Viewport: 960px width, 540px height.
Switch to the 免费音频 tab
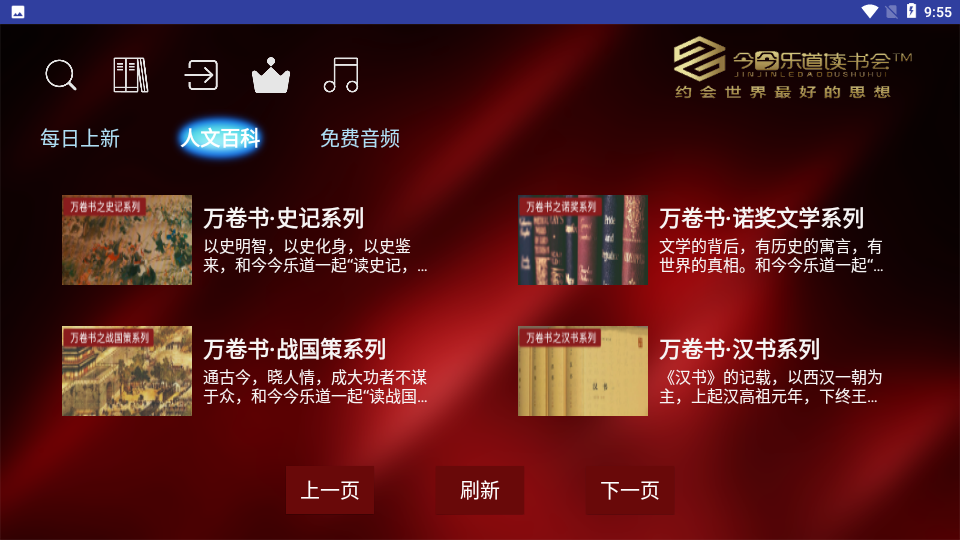click(x=360, y=139)
